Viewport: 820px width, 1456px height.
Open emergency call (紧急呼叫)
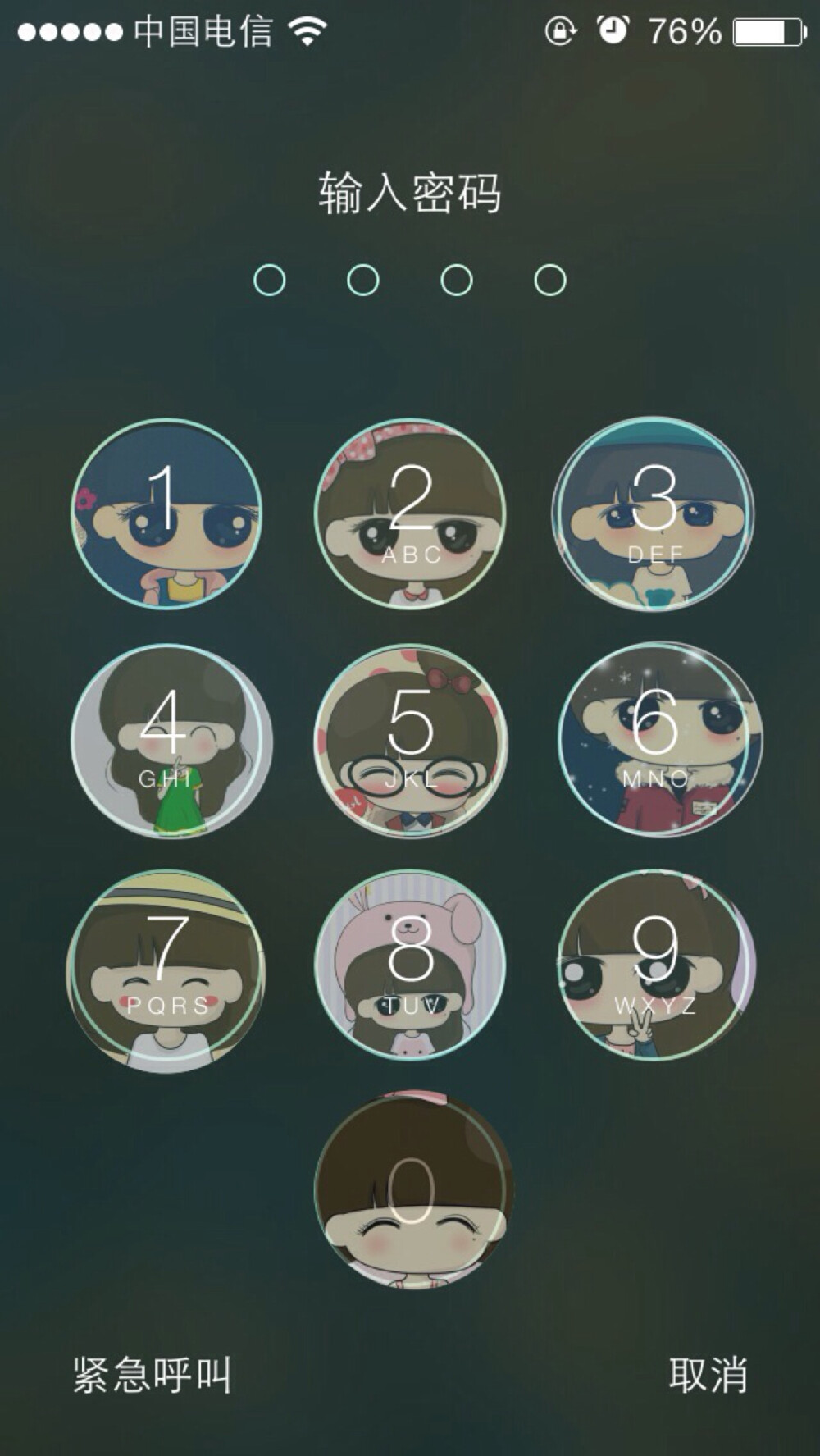point(153,1375)
